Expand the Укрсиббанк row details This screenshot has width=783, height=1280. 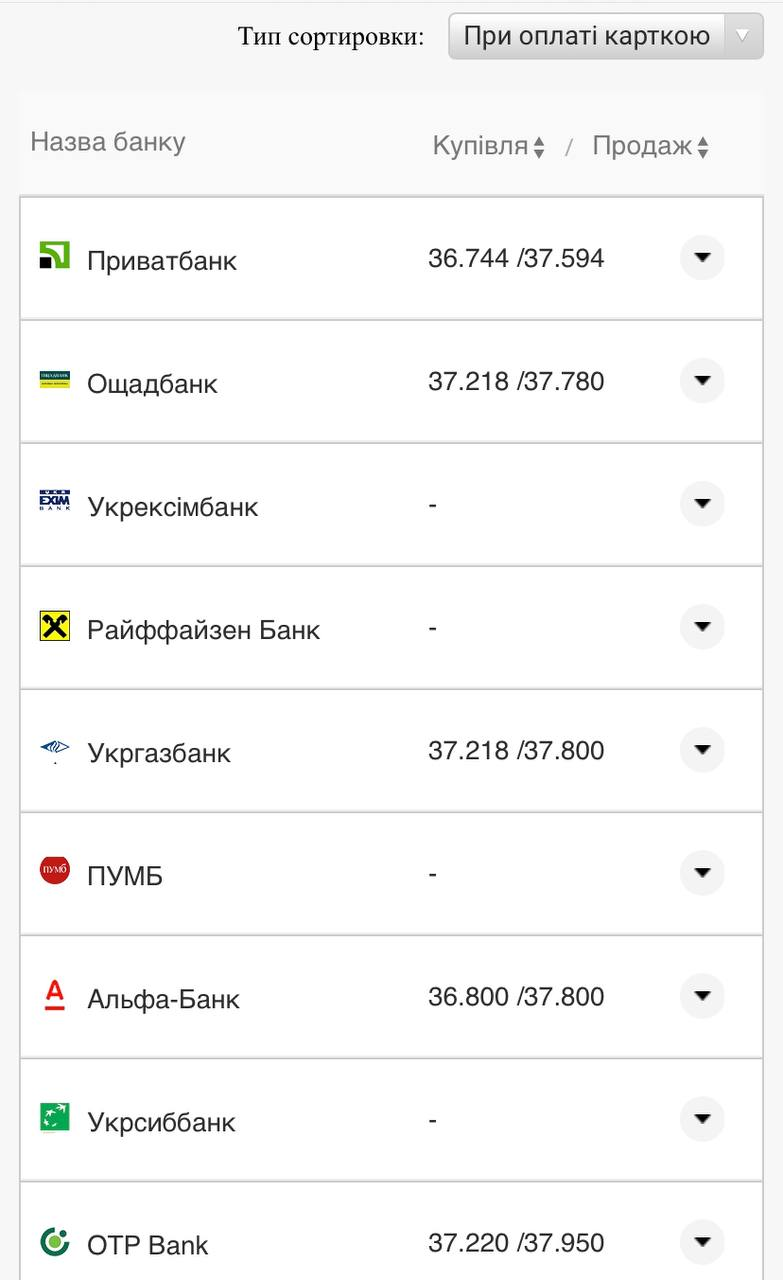pos(702,1119)
